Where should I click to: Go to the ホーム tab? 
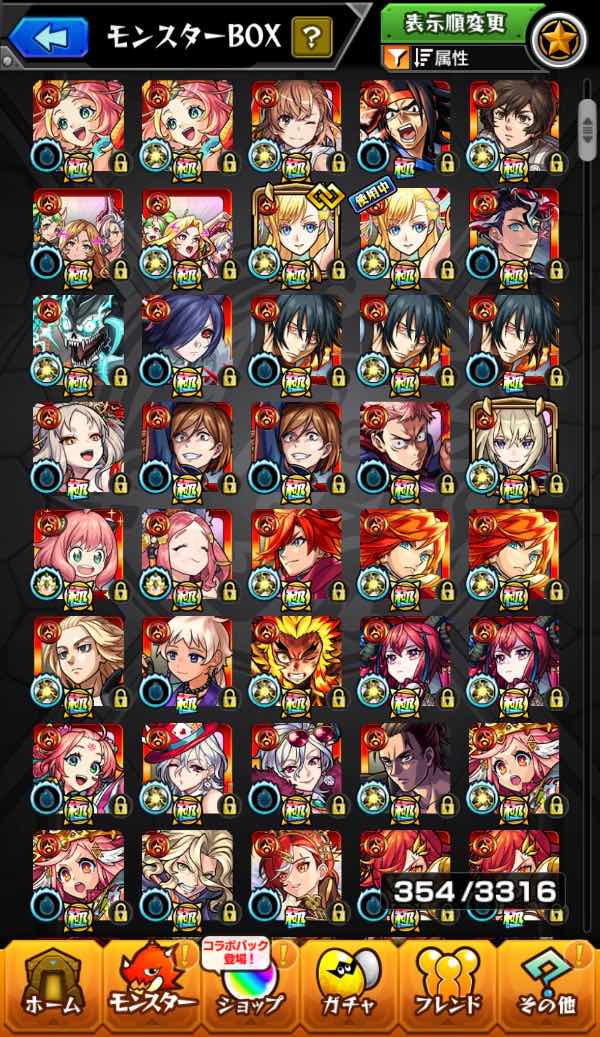tap(52, 986)
